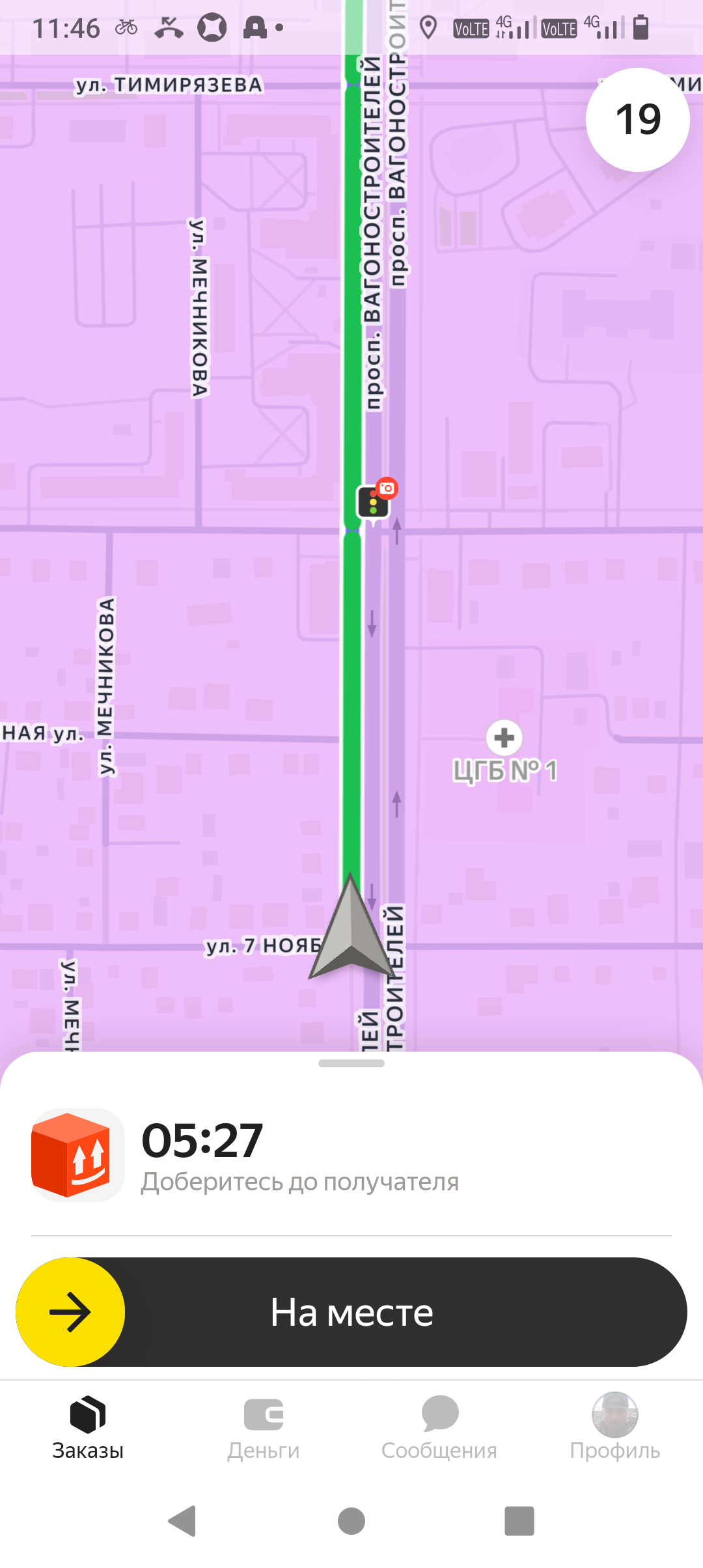Expand the order panel via its handle
Viewport: 703px width, 1568px height.
coord(351,1063)
